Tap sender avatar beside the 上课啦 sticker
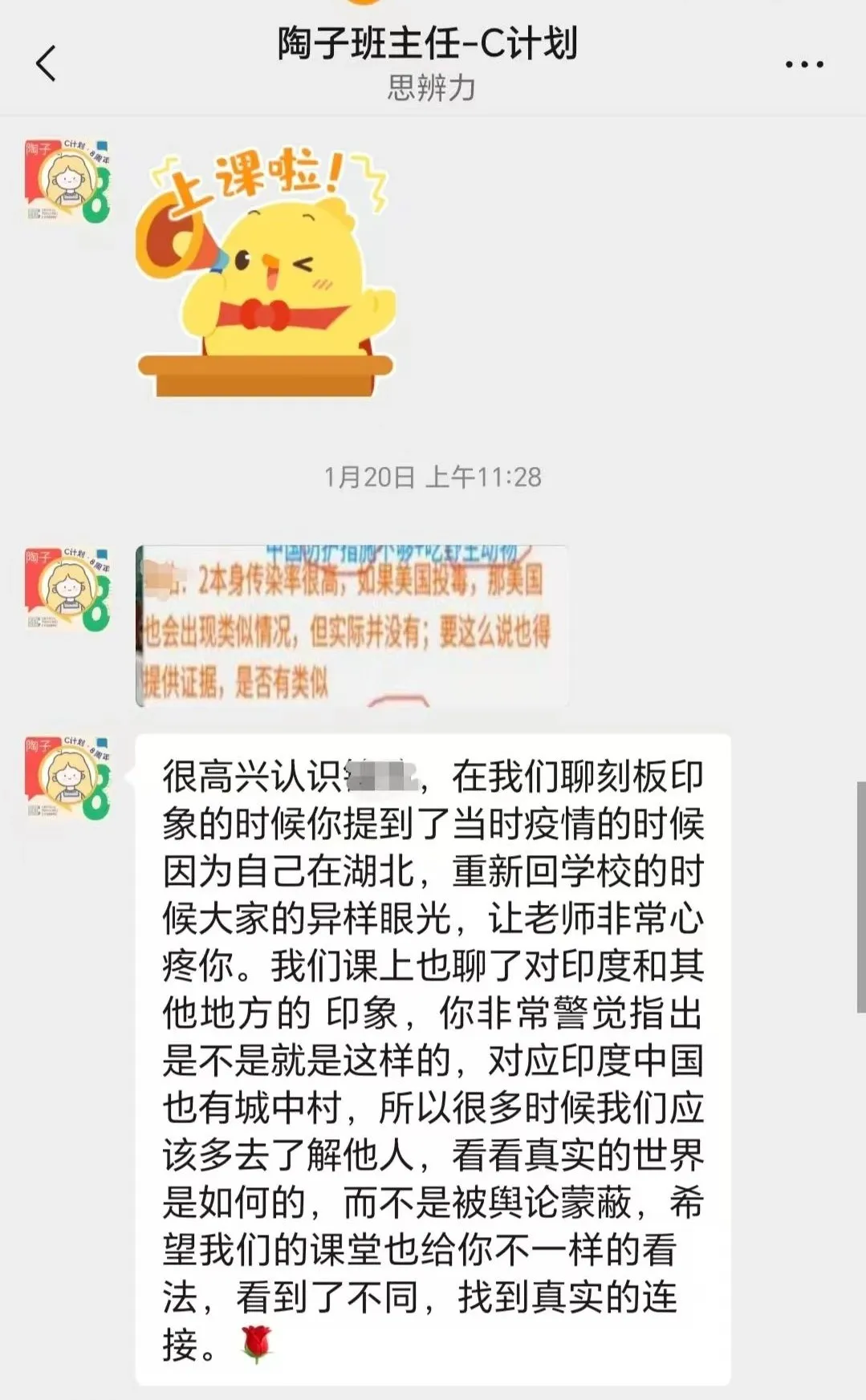Image resolution: width=866 pixels, height=1400 pixels. pos(67,181)
